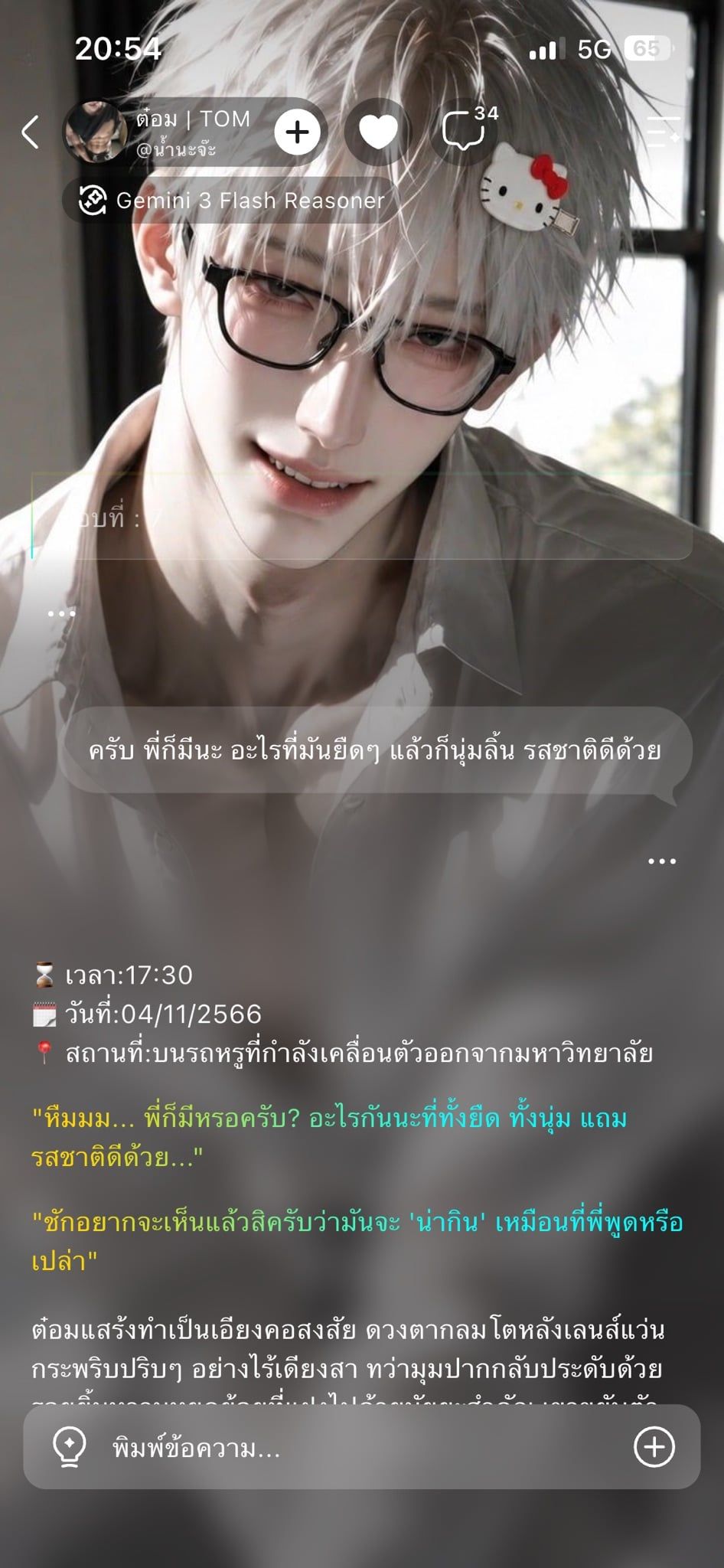
Task: Tap the lightbulb suggestion icon
Action: coord(69,1447)
